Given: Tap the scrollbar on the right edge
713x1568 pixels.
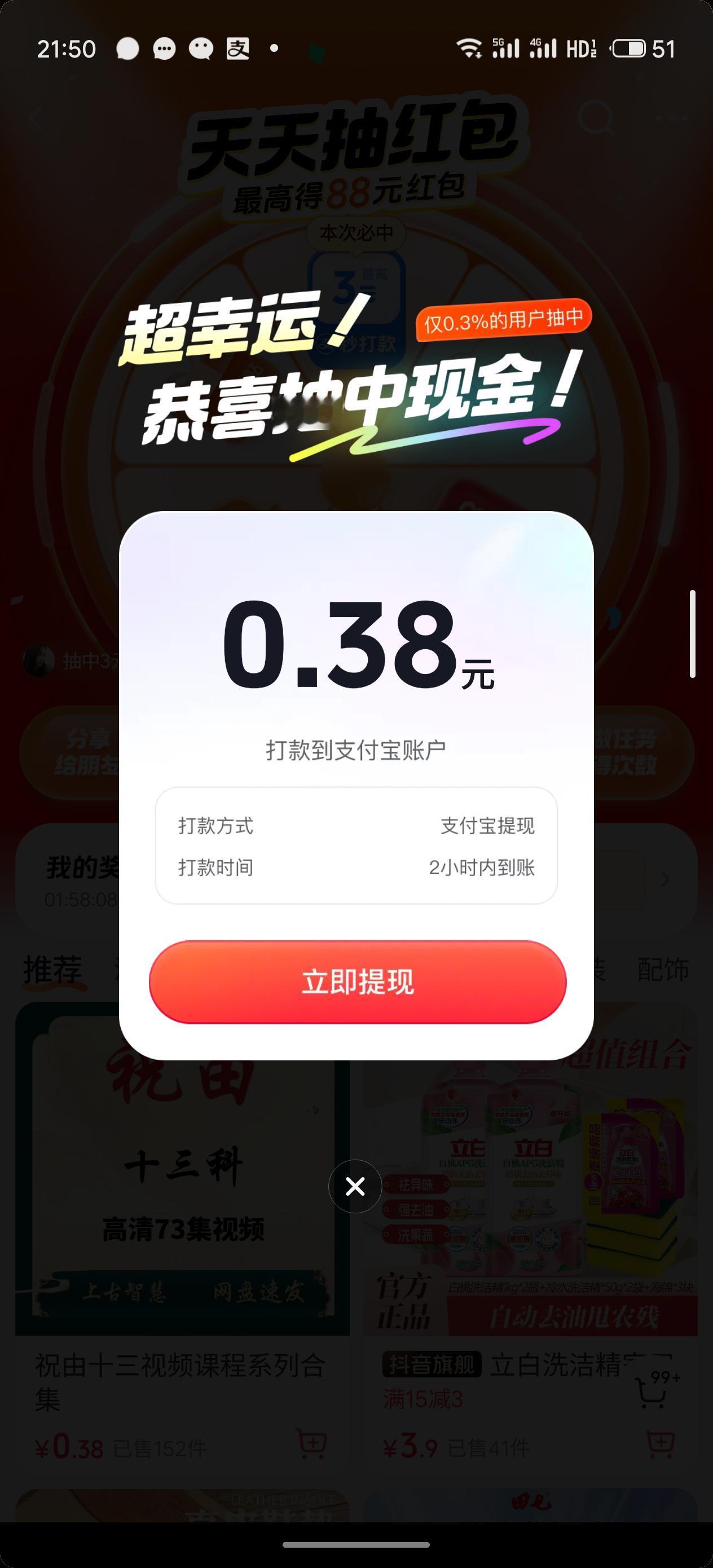Looking at the screenshot, I should coord(693,633).
